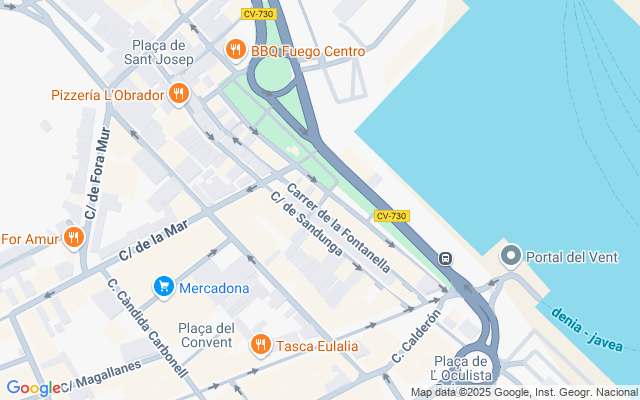
Task: Tap the For Amur restaurant marker
Action: click(x=73, y=237)
